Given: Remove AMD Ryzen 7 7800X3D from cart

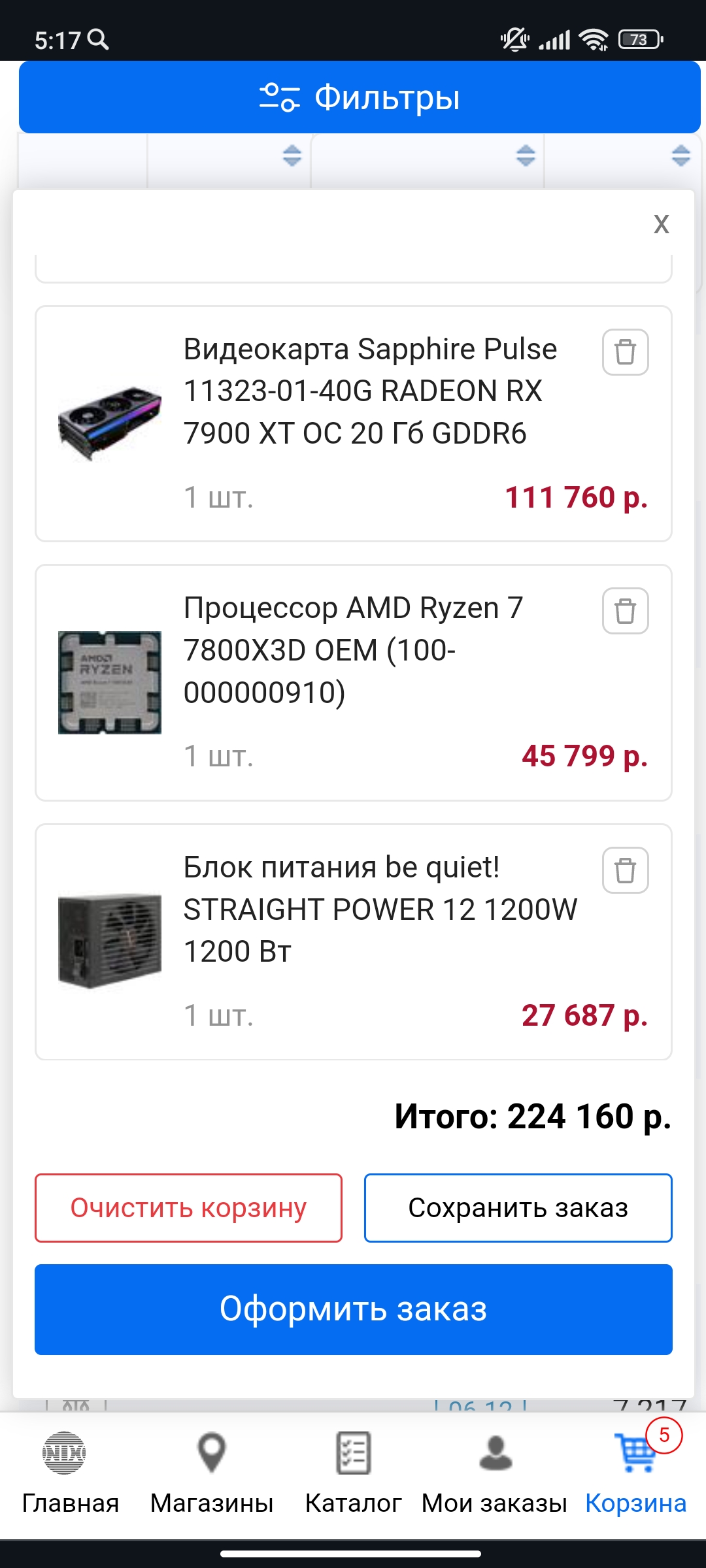Looking at the screenshot, I should 625,611.
